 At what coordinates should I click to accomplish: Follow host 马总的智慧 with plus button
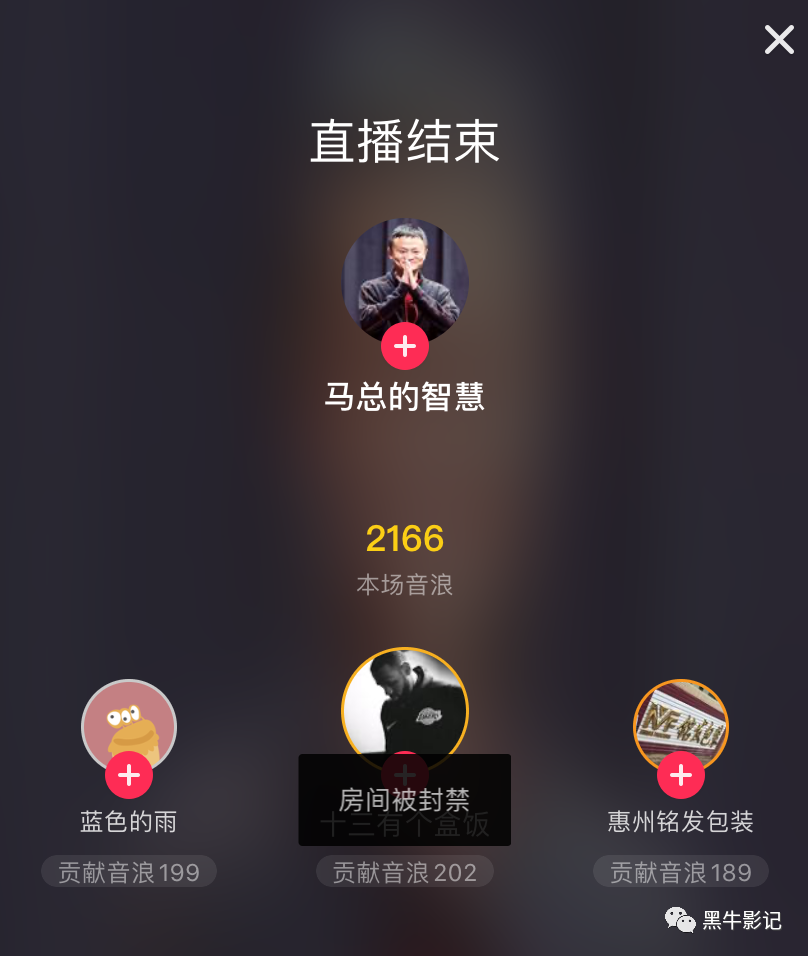click(405, 347)
